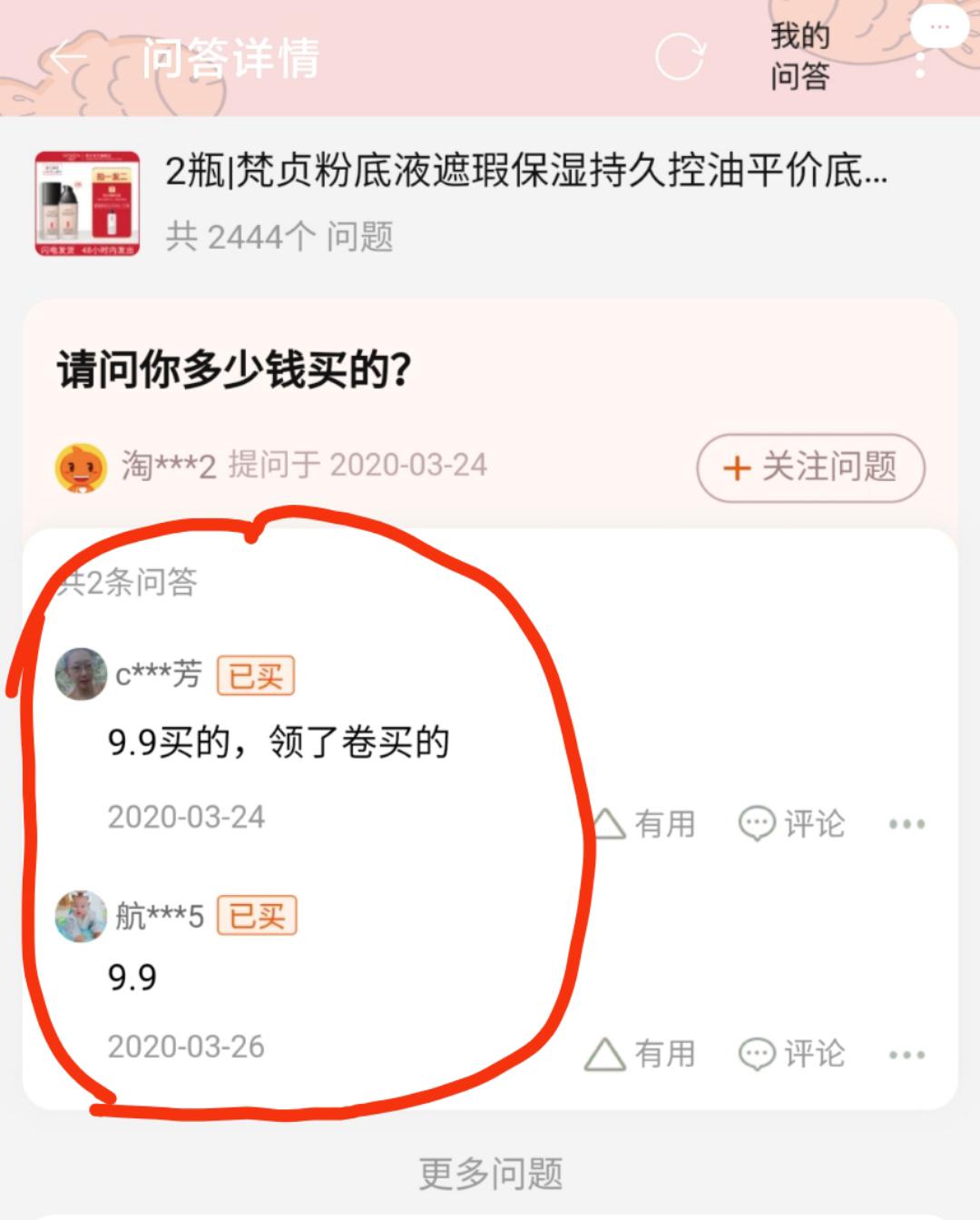The image size is (980, 1220).
Task: Mark c***芳's answer as 有用
Action: click(x=642, y=824)
